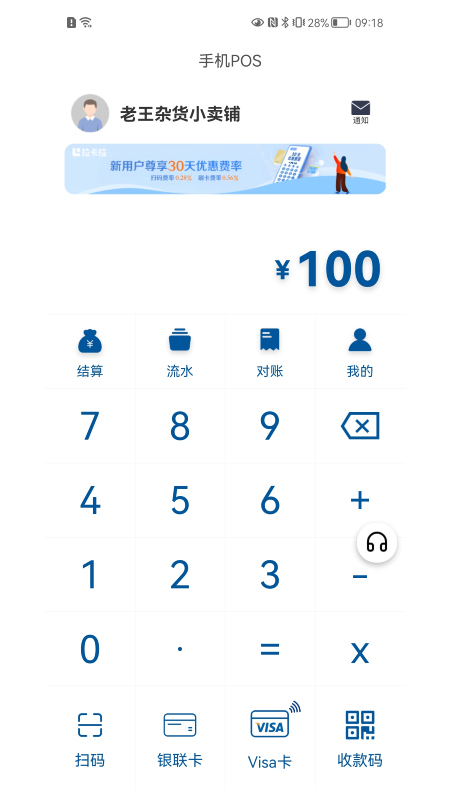The height and width of the screenshot is (800, 450).
Task: Tap the equals key
Action: (270, 649)
